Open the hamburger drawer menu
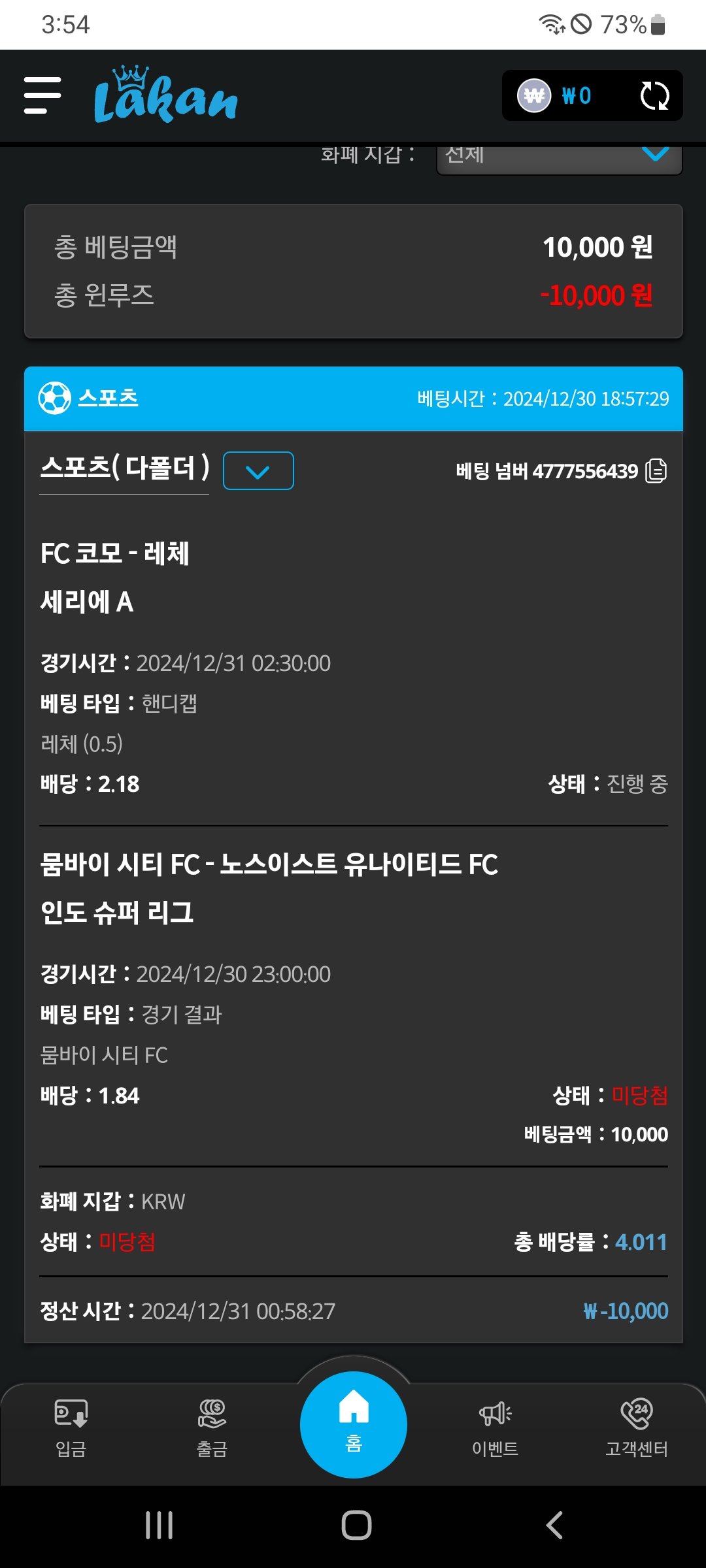Screen dimensions: 706x1568 pyautogui.click(x=42, y=95)
